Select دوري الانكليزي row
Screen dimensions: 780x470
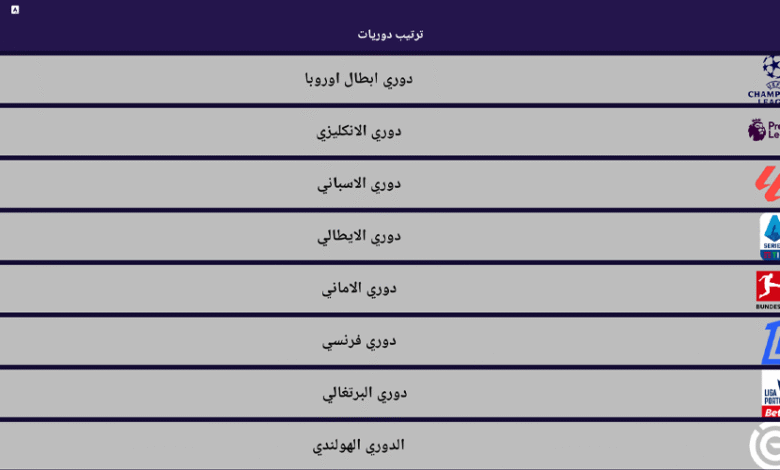click(x=359, y=131)
